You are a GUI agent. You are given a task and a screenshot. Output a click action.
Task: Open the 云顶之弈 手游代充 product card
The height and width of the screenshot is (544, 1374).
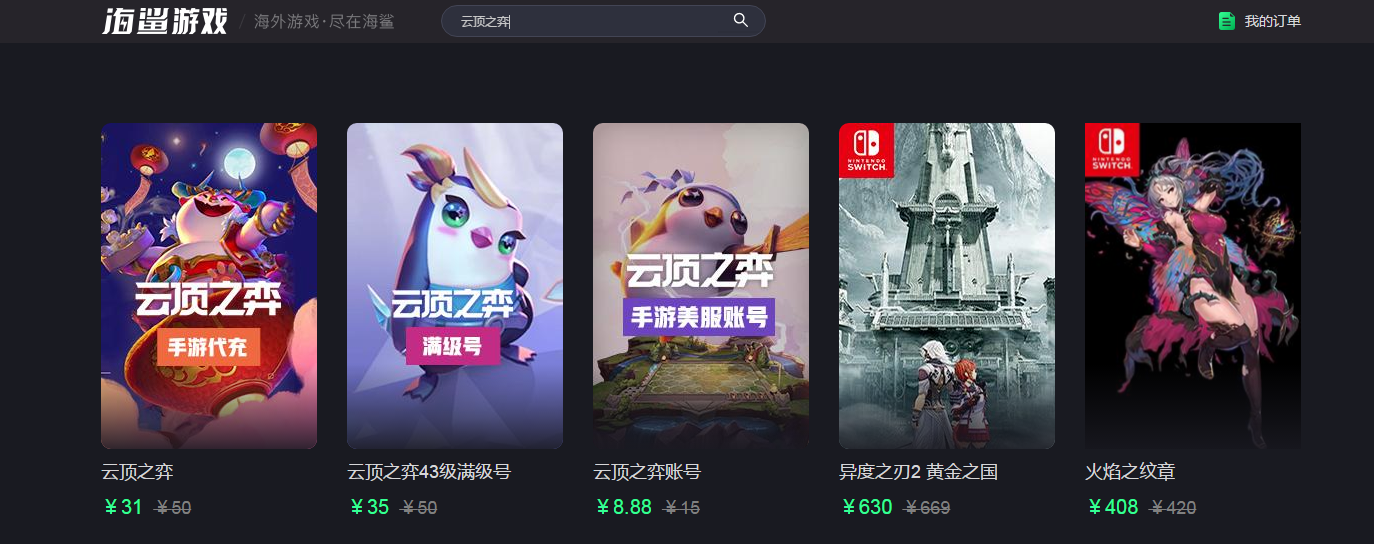(209, 286)
